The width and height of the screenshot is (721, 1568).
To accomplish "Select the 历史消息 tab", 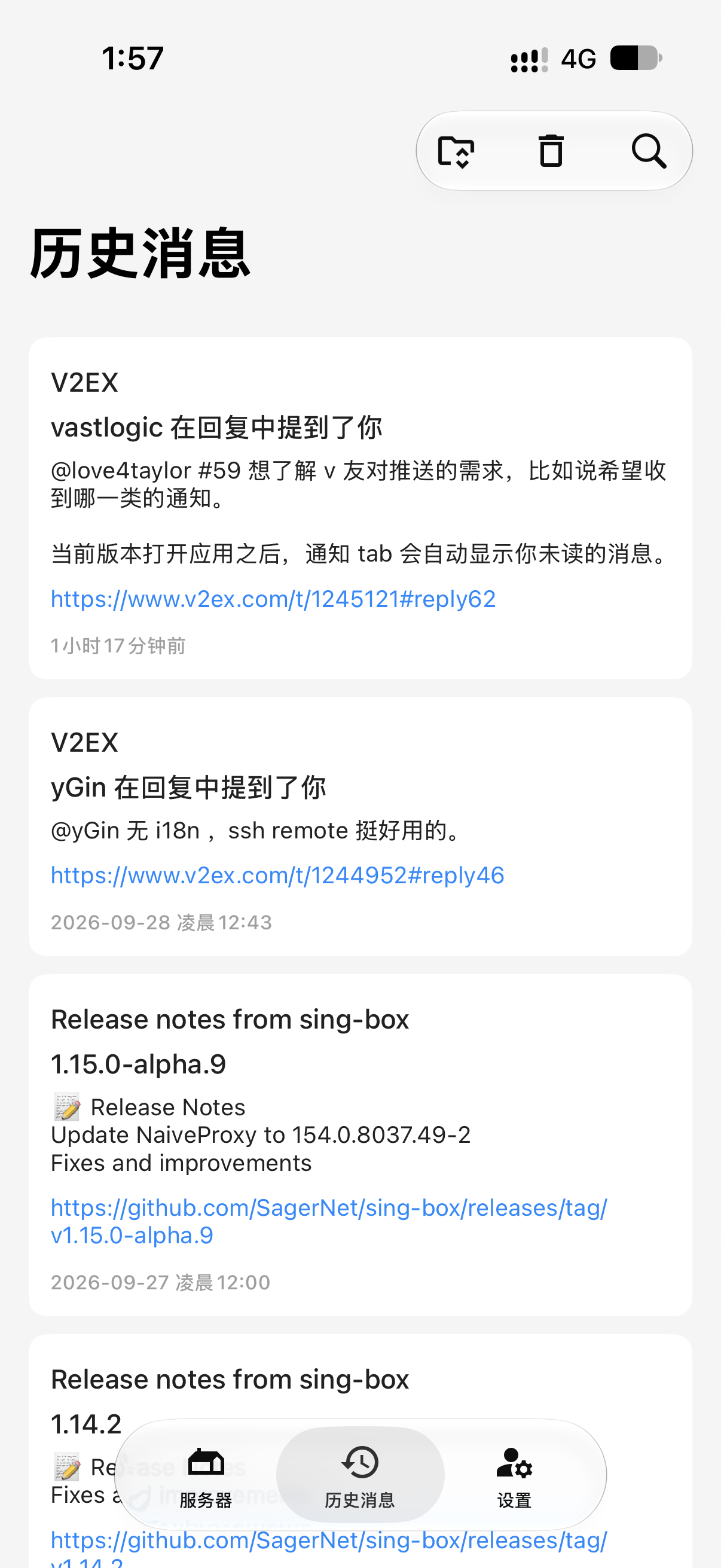I will pos(360,1475).
